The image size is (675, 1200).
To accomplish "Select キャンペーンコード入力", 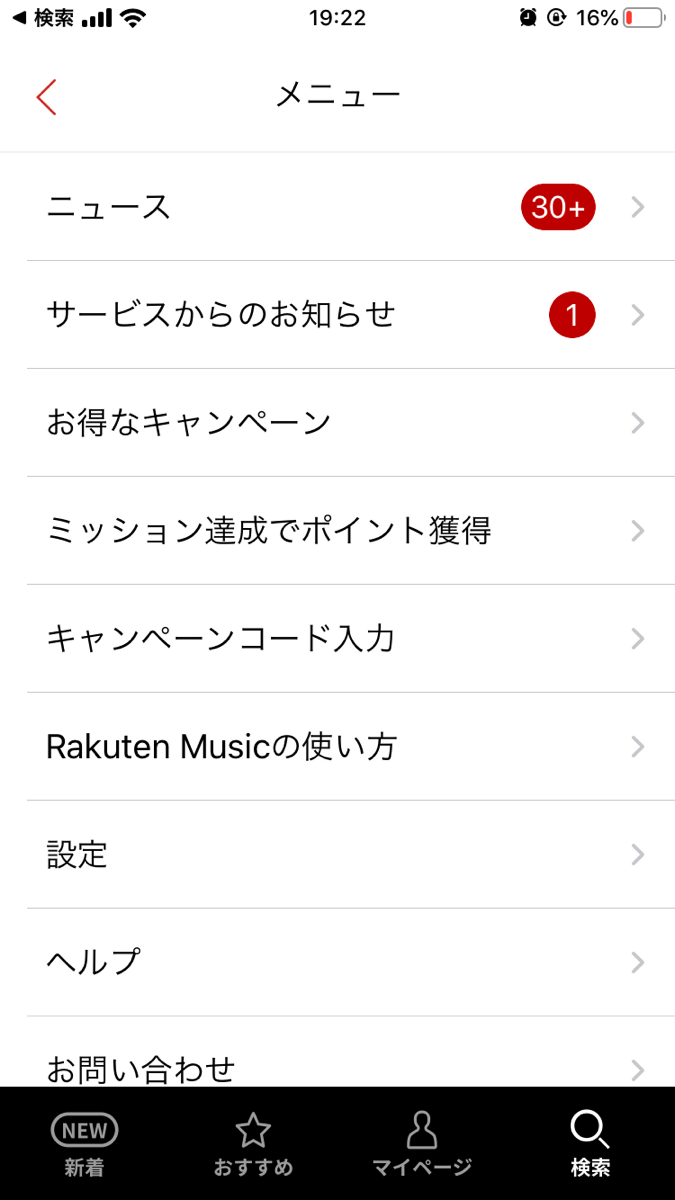I will [x=337, y=639].
